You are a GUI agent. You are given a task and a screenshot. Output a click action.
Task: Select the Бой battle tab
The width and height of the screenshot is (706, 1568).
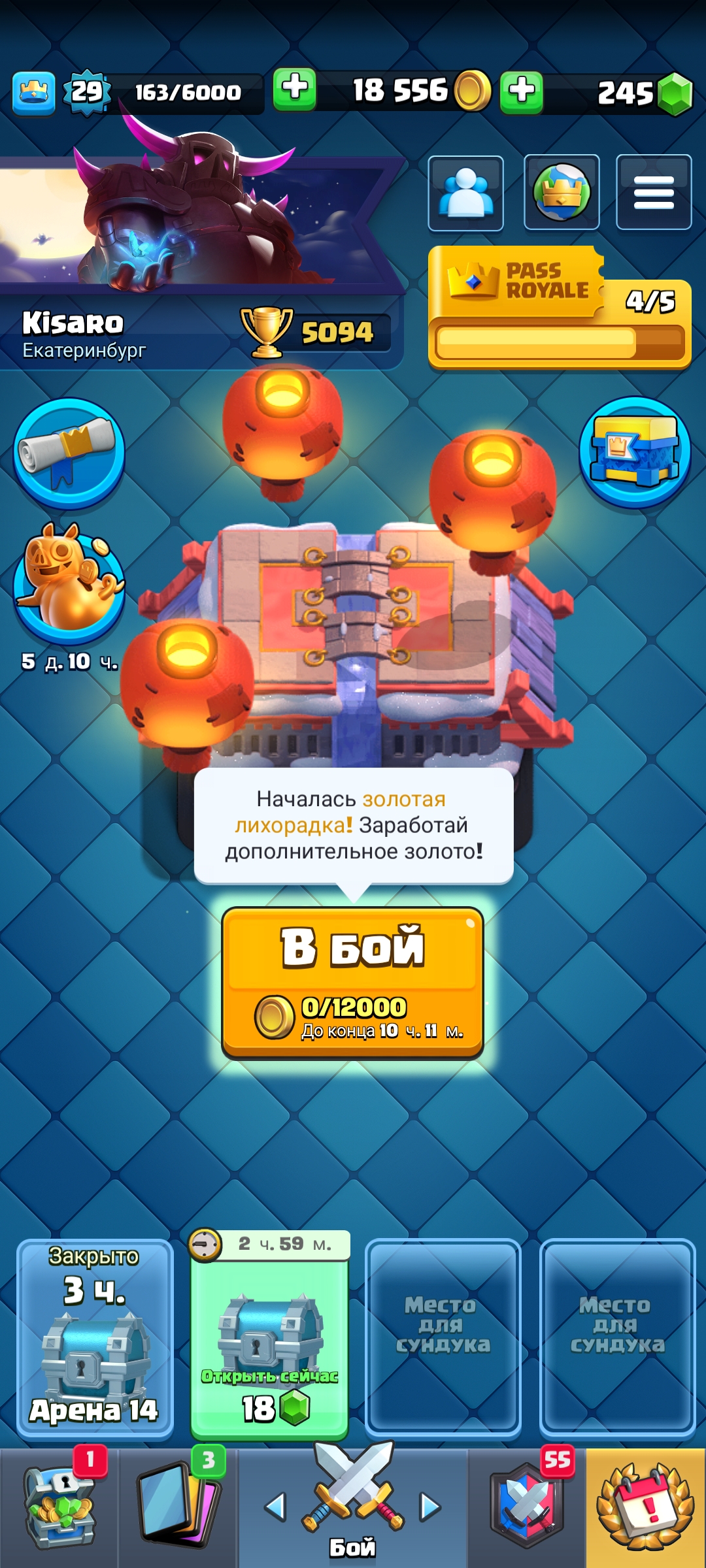coord(353,1506)
